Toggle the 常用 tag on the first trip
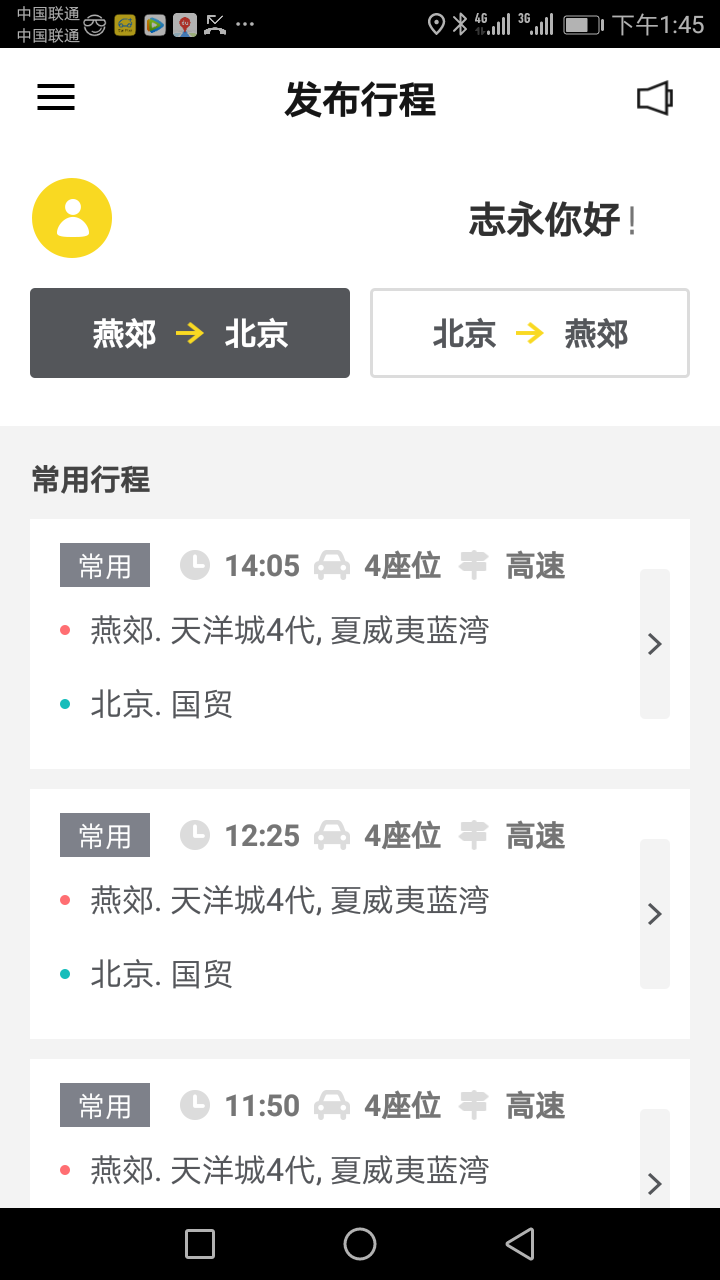Image resolution: width=720 pixels, height=1280 pixels. point(104,564)
